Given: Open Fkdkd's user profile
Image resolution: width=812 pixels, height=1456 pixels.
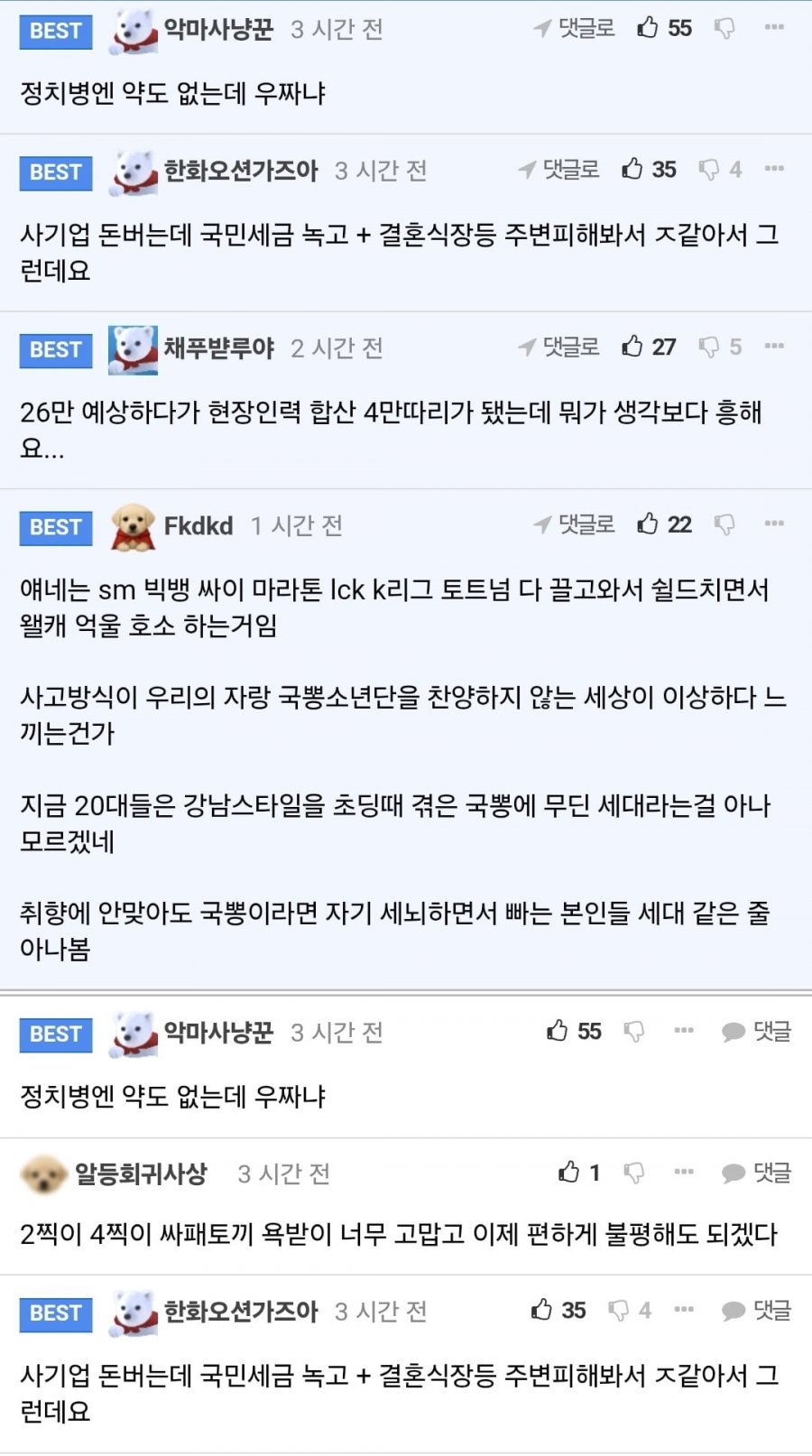Looking at the screenshot, I should click(198, 525).
